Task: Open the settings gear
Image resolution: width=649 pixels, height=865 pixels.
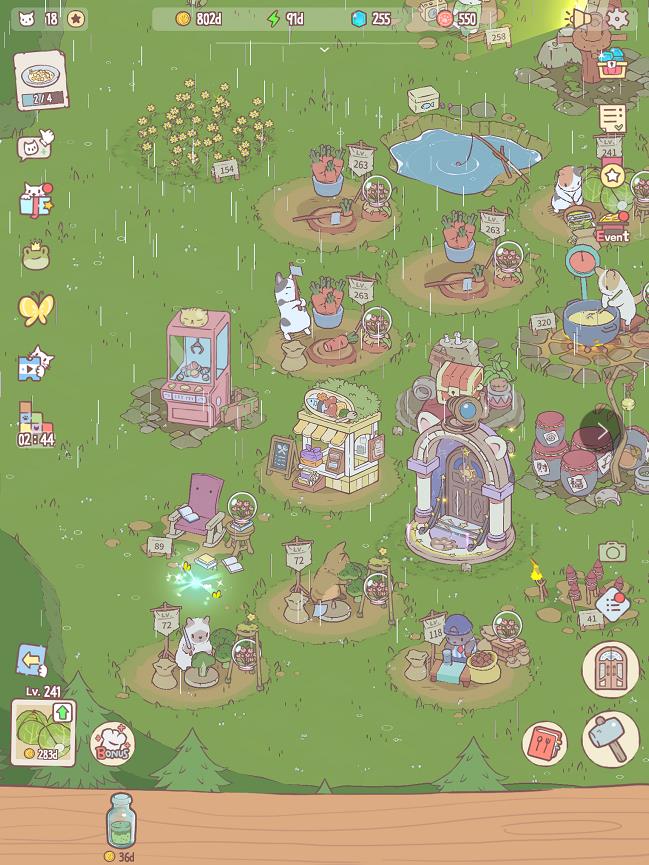Action: tap(618, 18)
